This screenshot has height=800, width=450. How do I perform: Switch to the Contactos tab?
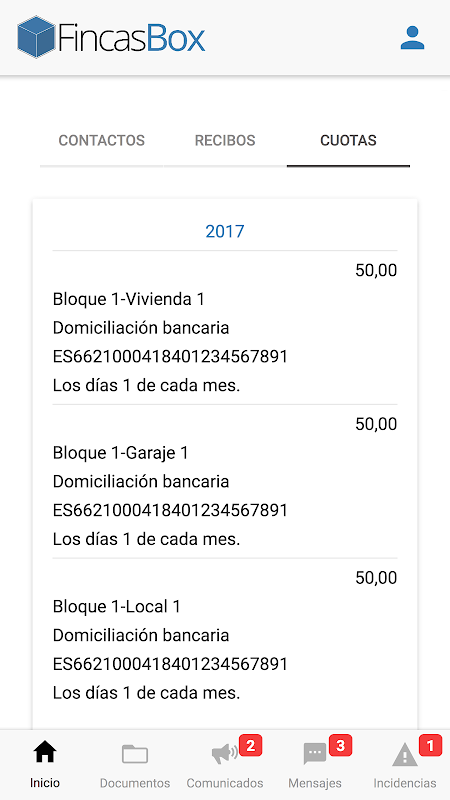(x=102, y=140)
